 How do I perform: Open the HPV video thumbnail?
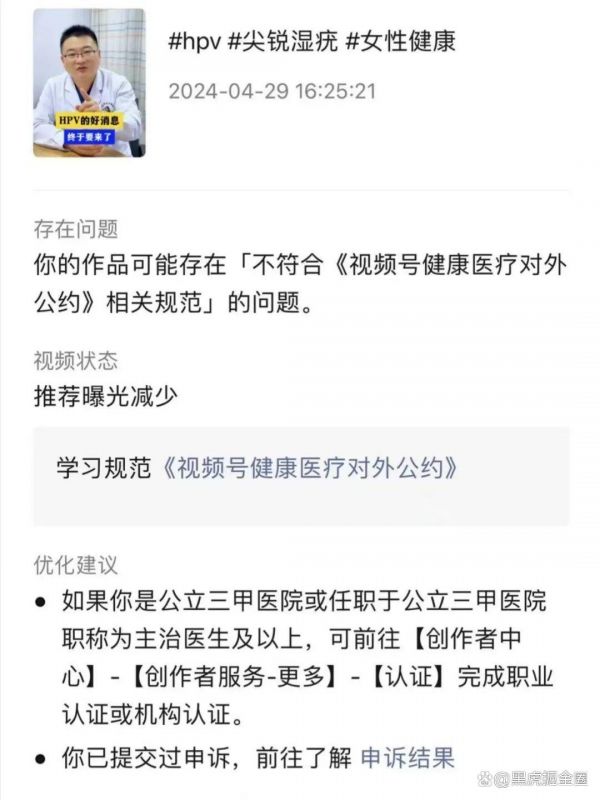[88, 83]
